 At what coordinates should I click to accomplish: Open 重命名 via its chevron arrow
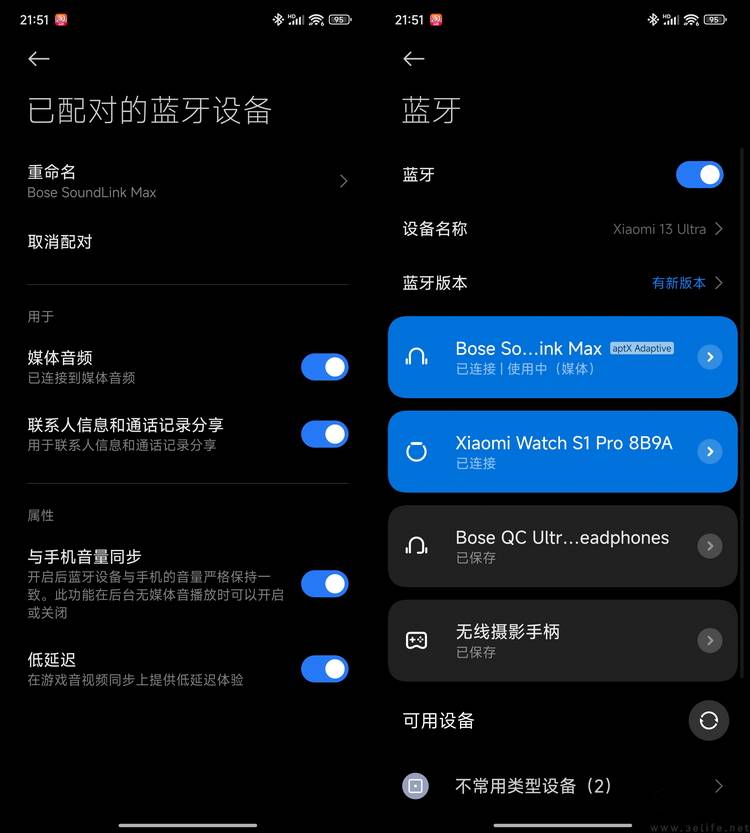tap(343, 181)
